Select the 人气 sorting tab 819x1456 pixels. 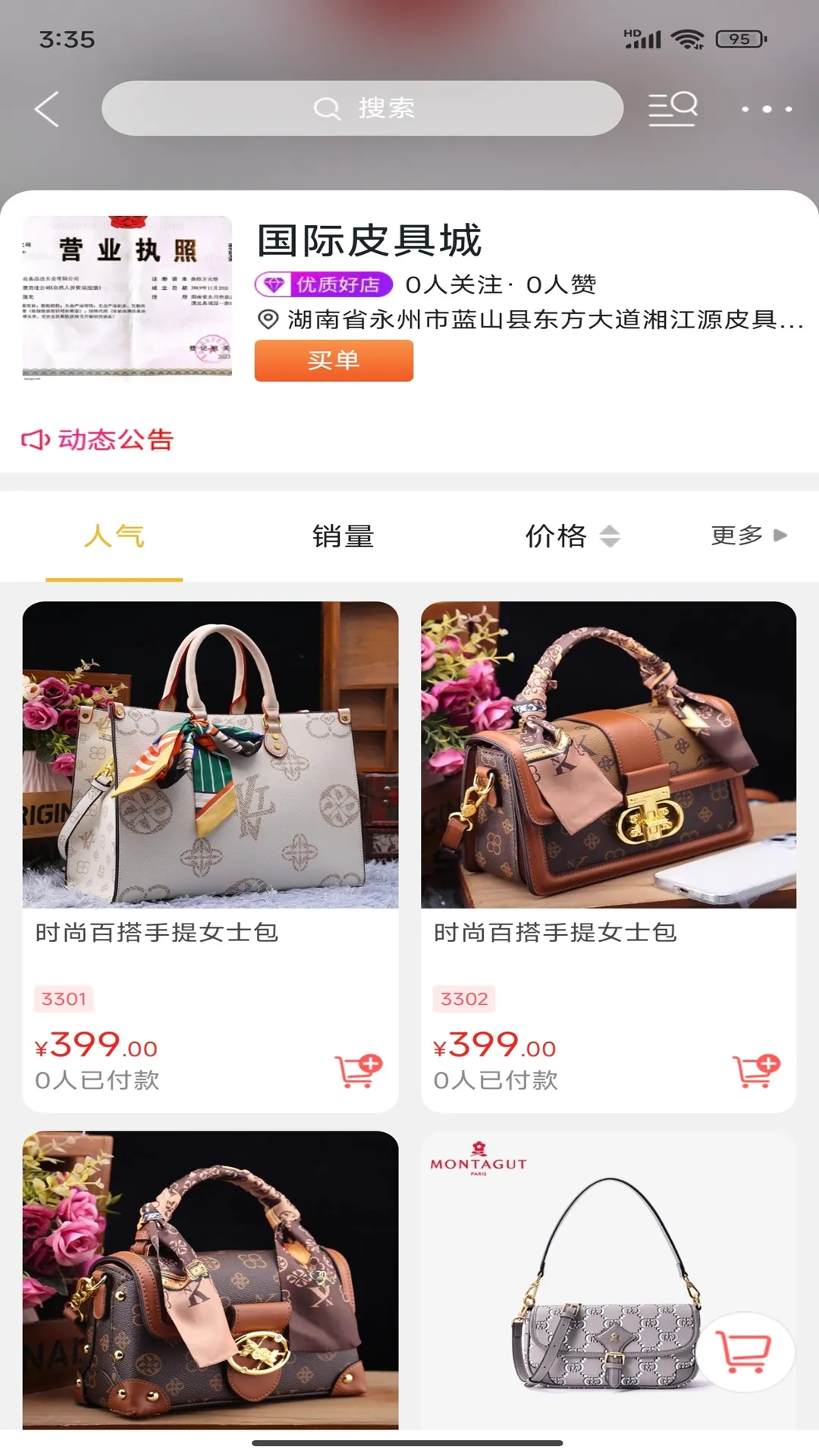point(114,536)
